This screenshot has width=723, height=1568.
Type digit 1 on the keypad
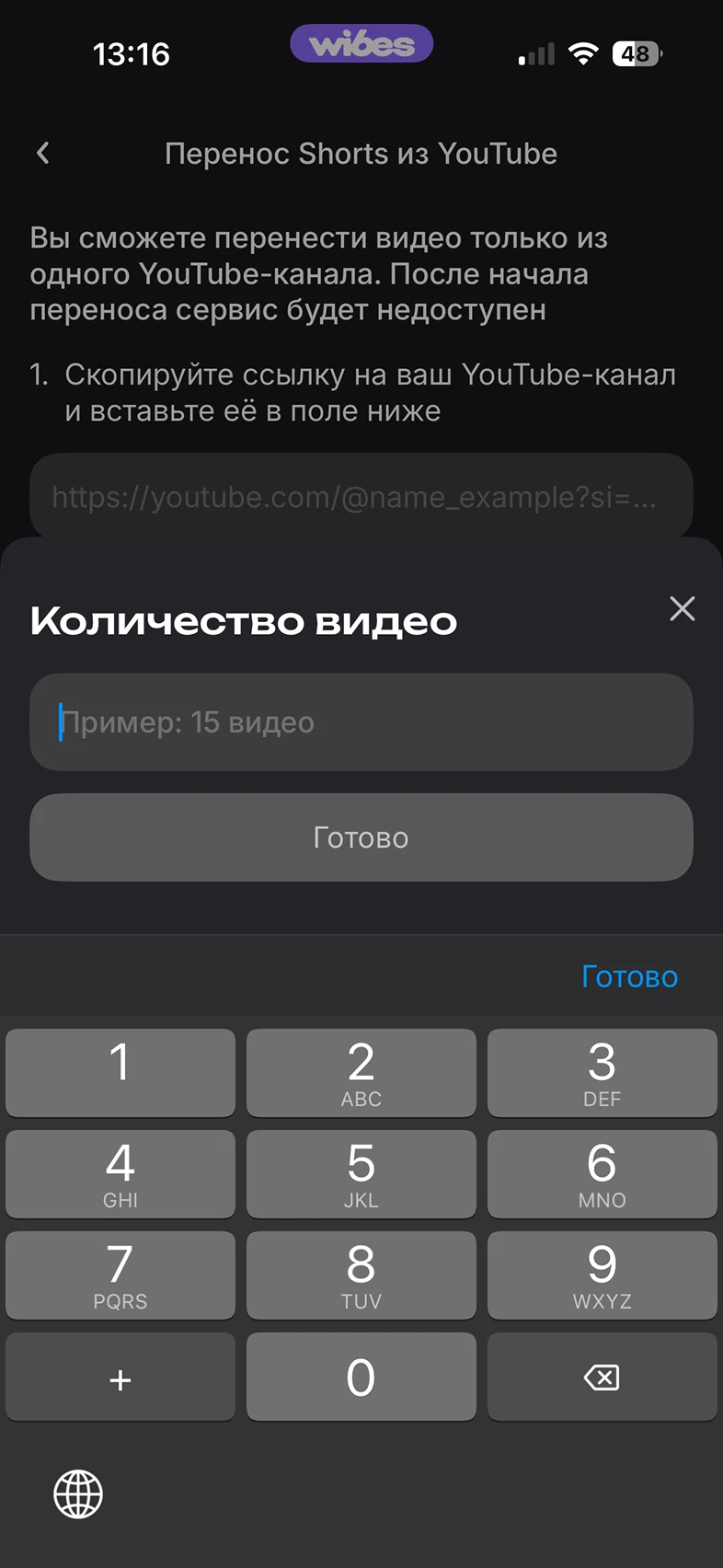click(120, 1072)
